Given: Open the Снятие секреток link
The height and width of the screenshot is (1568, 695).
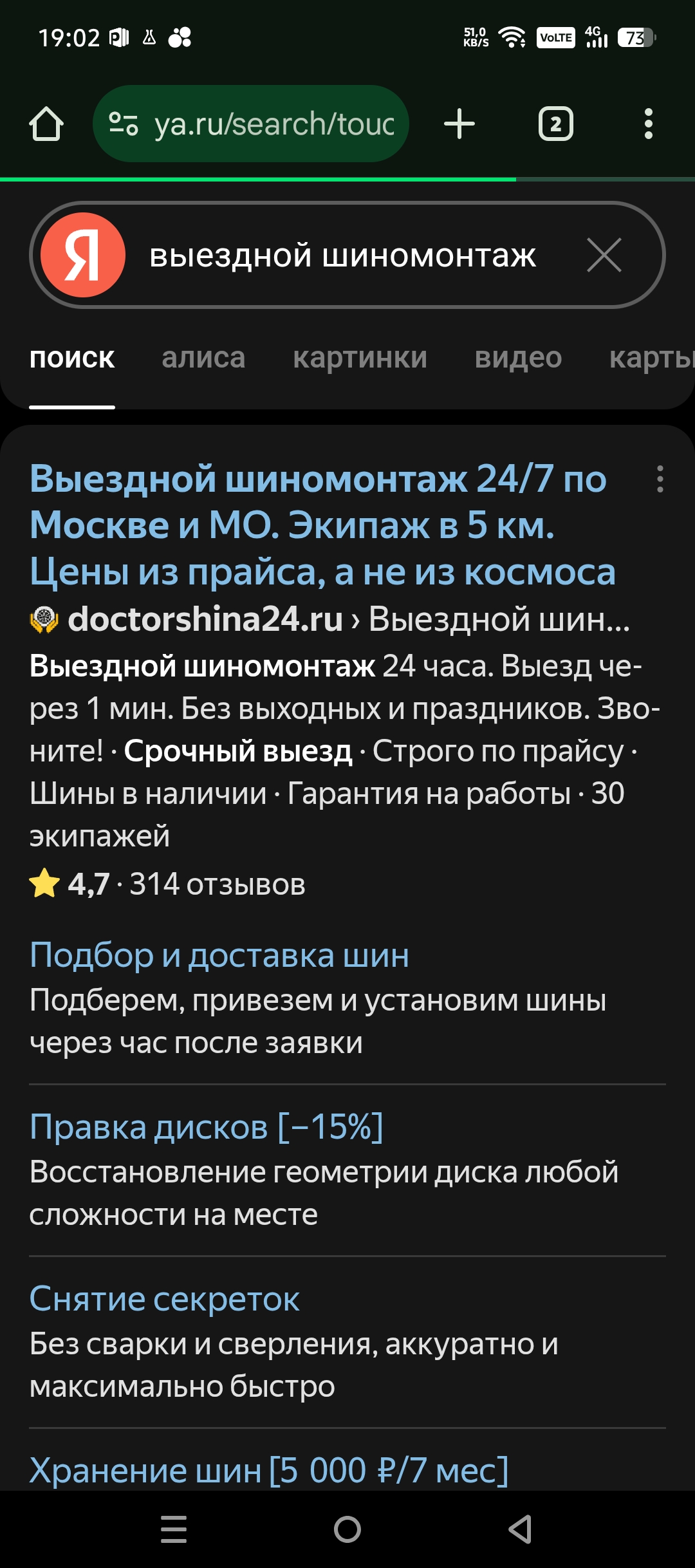Looking at the screenshot, I should 165,1299.
